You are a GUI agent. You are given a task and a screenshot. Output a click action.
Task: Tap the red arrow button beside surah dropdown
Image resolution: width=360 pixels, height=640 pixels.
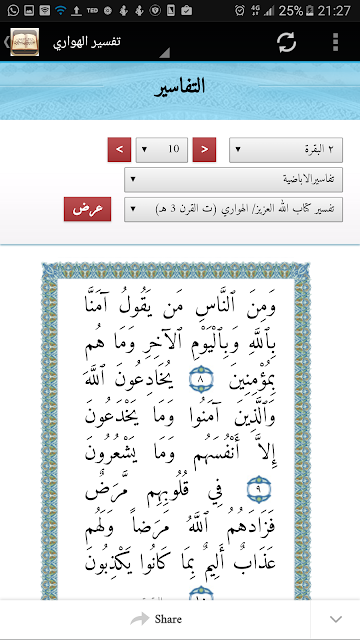(204, 150)
